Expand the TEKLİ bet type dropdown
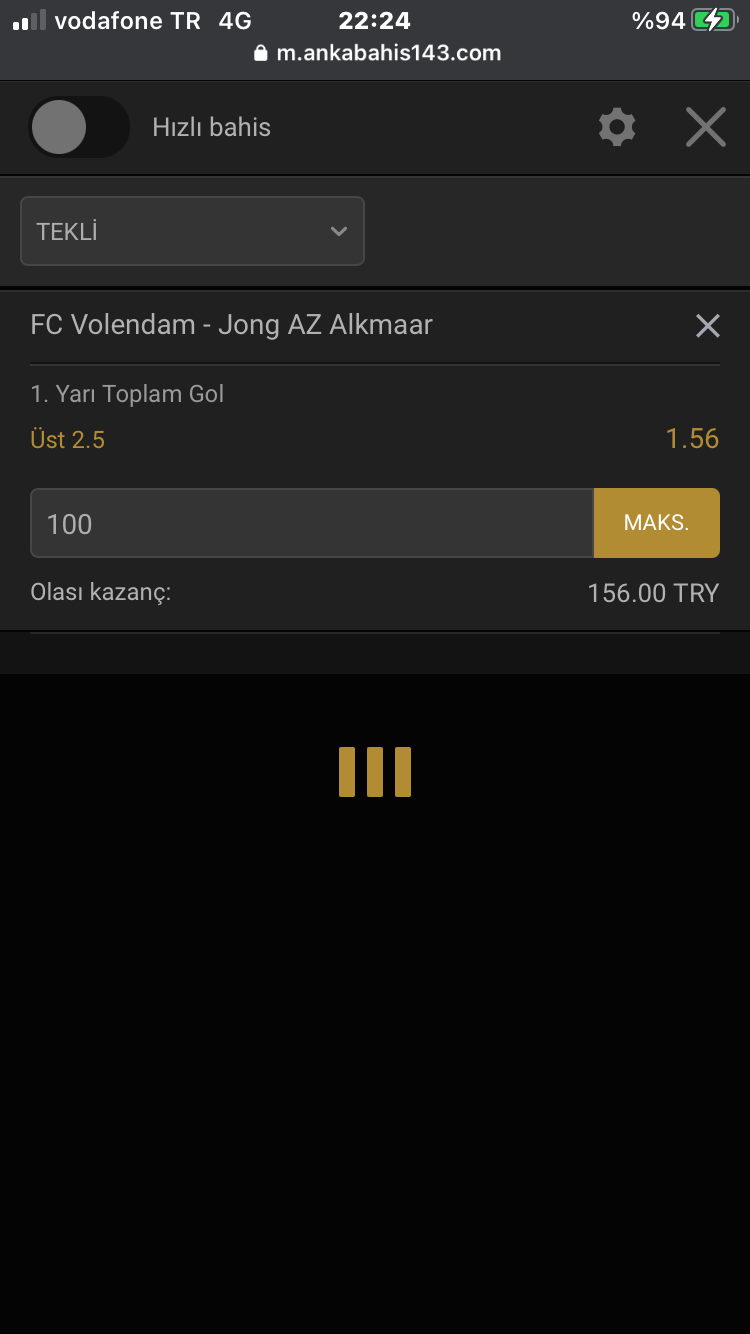The image size is (750, 1334). [x=192, y=231]
